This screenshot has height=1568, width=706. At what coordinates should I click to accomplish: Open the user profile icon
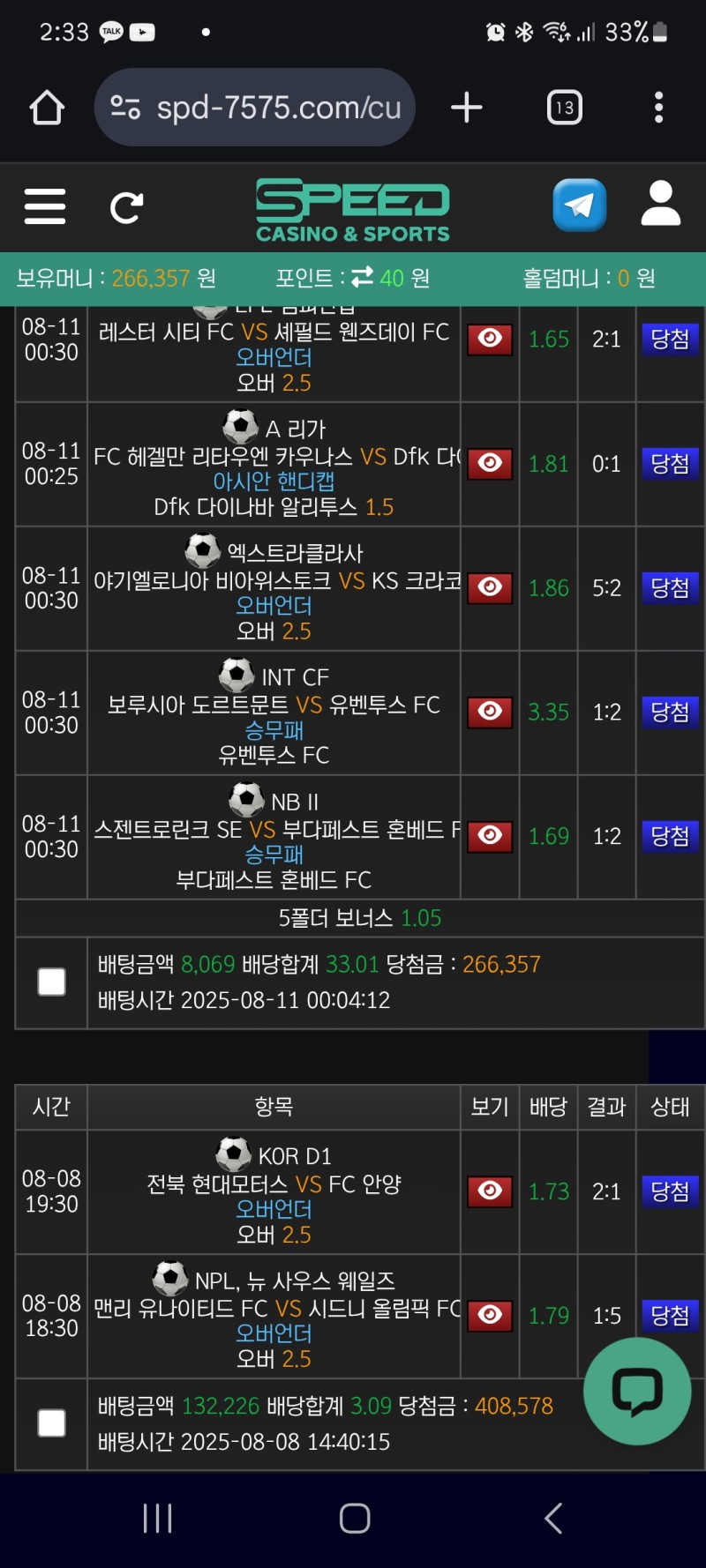pyautogui.click(x=660, y=205)
